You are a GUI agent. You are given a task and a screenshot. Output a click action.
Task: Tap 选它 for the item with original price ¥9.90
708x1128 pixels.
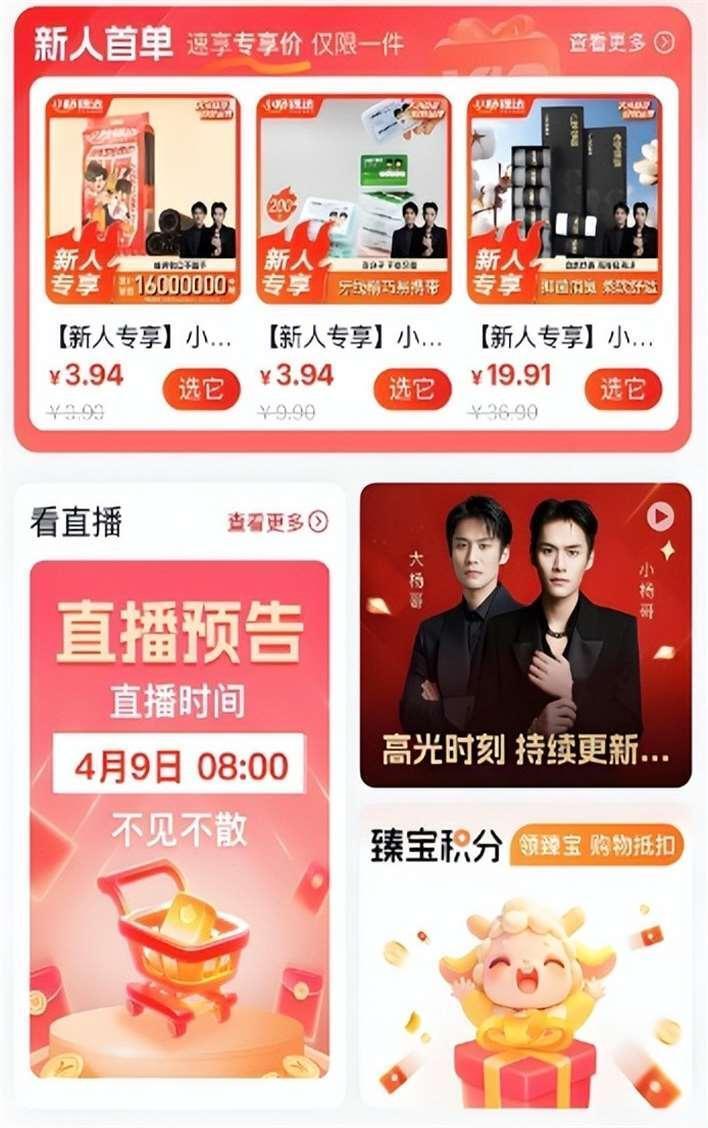point(412,389)
